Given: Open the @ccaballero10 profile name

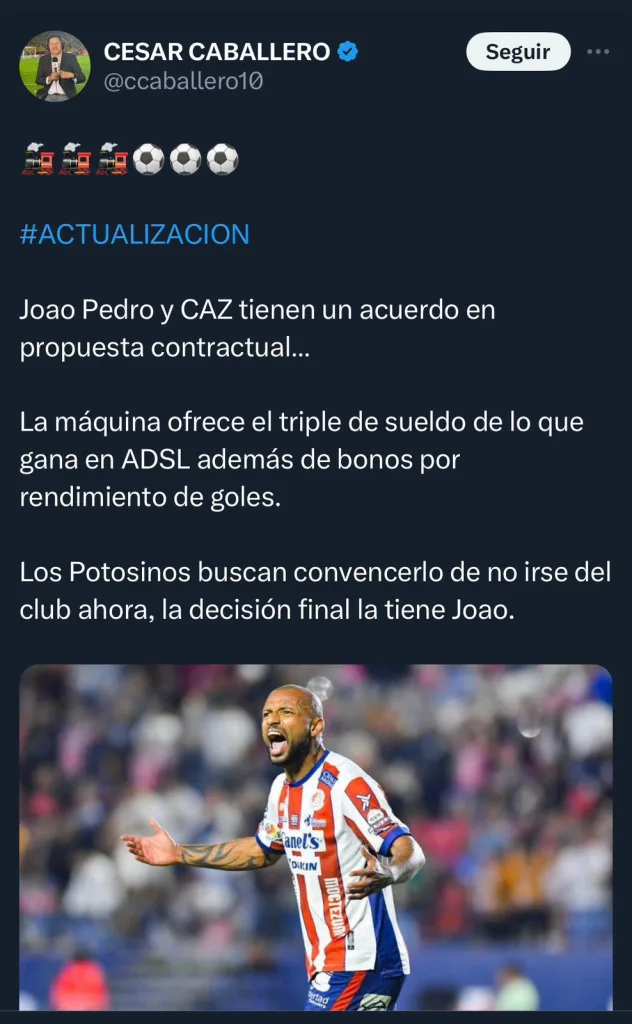Looking at the screenshot, I should [184, 81].
